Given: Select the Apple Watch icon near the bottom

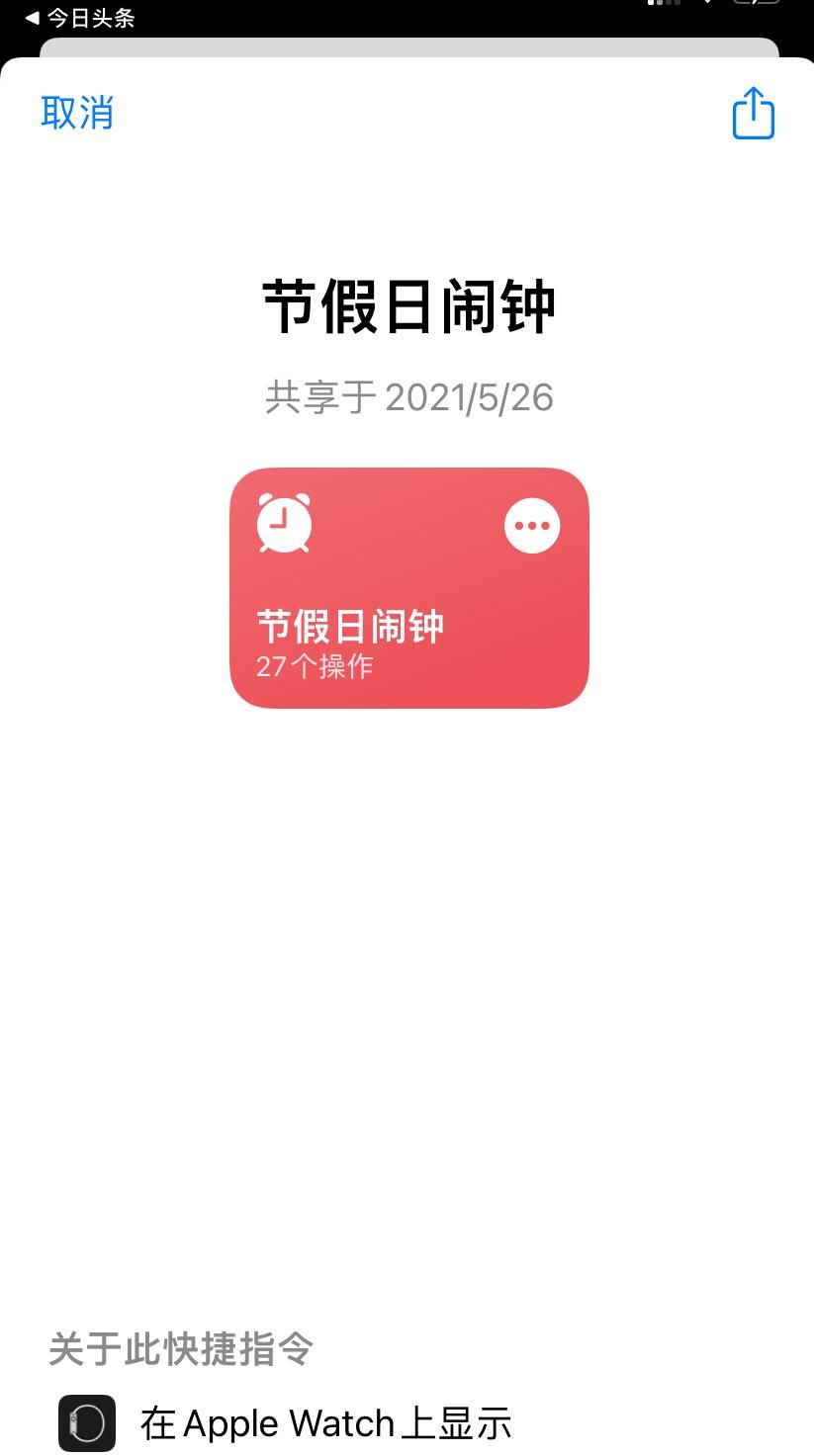Looking at the screenshot, I should [85, 1423].
